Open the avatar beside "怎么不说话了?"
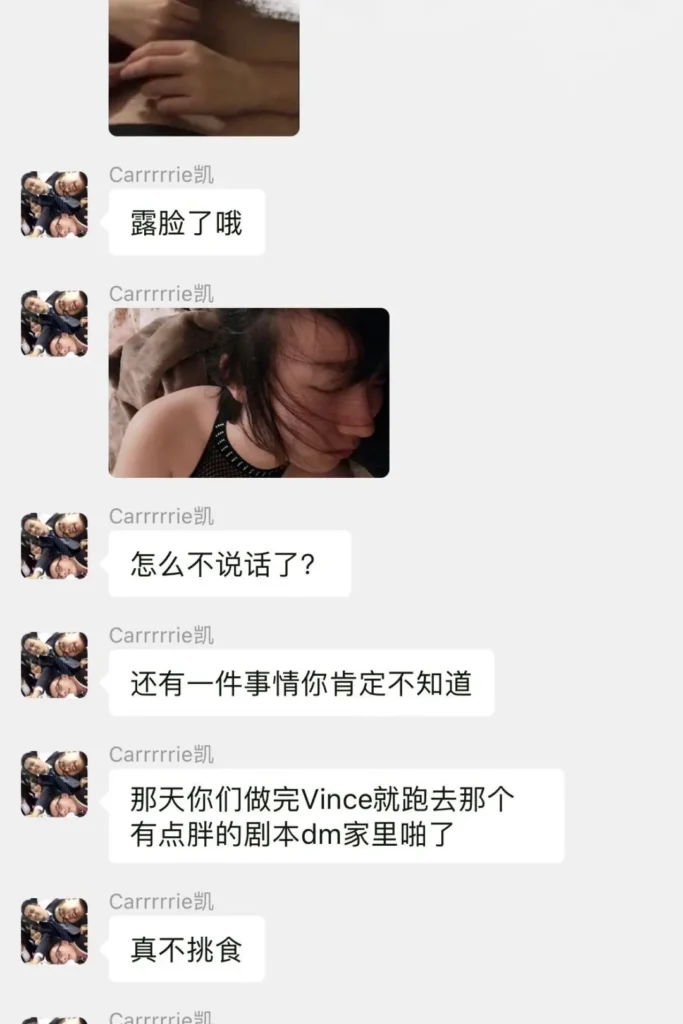 54,547
